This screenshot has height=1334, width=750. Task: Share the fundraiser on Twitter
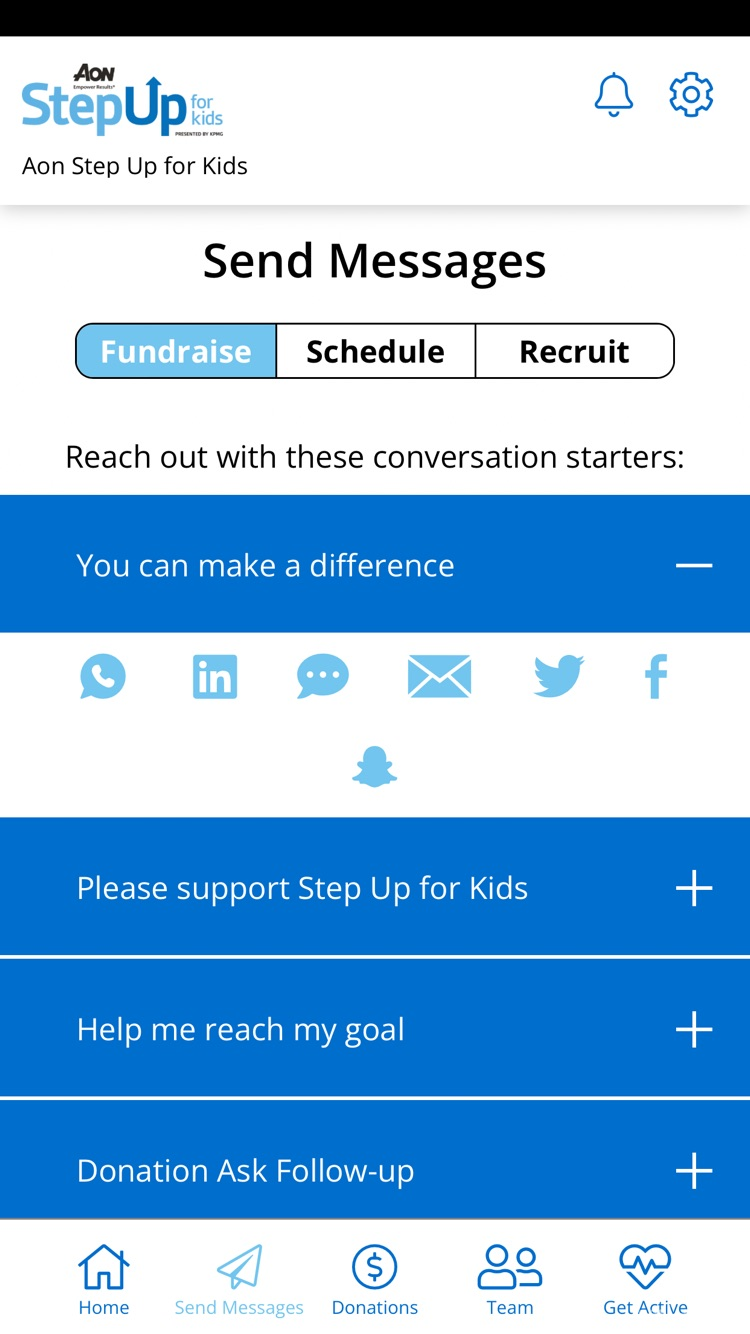point(558,676)
